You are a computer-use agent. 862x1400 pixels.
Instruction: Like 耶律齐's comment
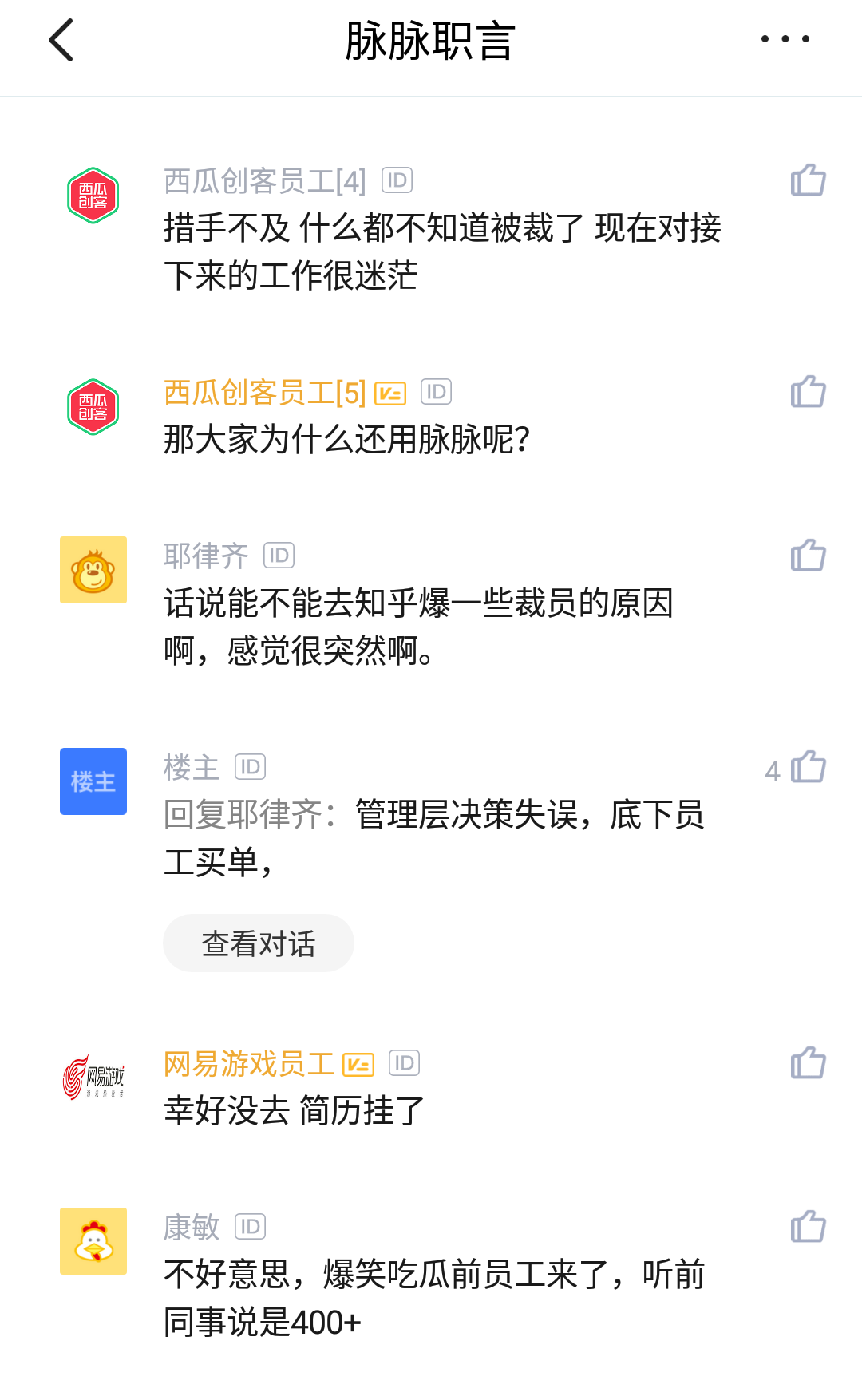[808, 555]
